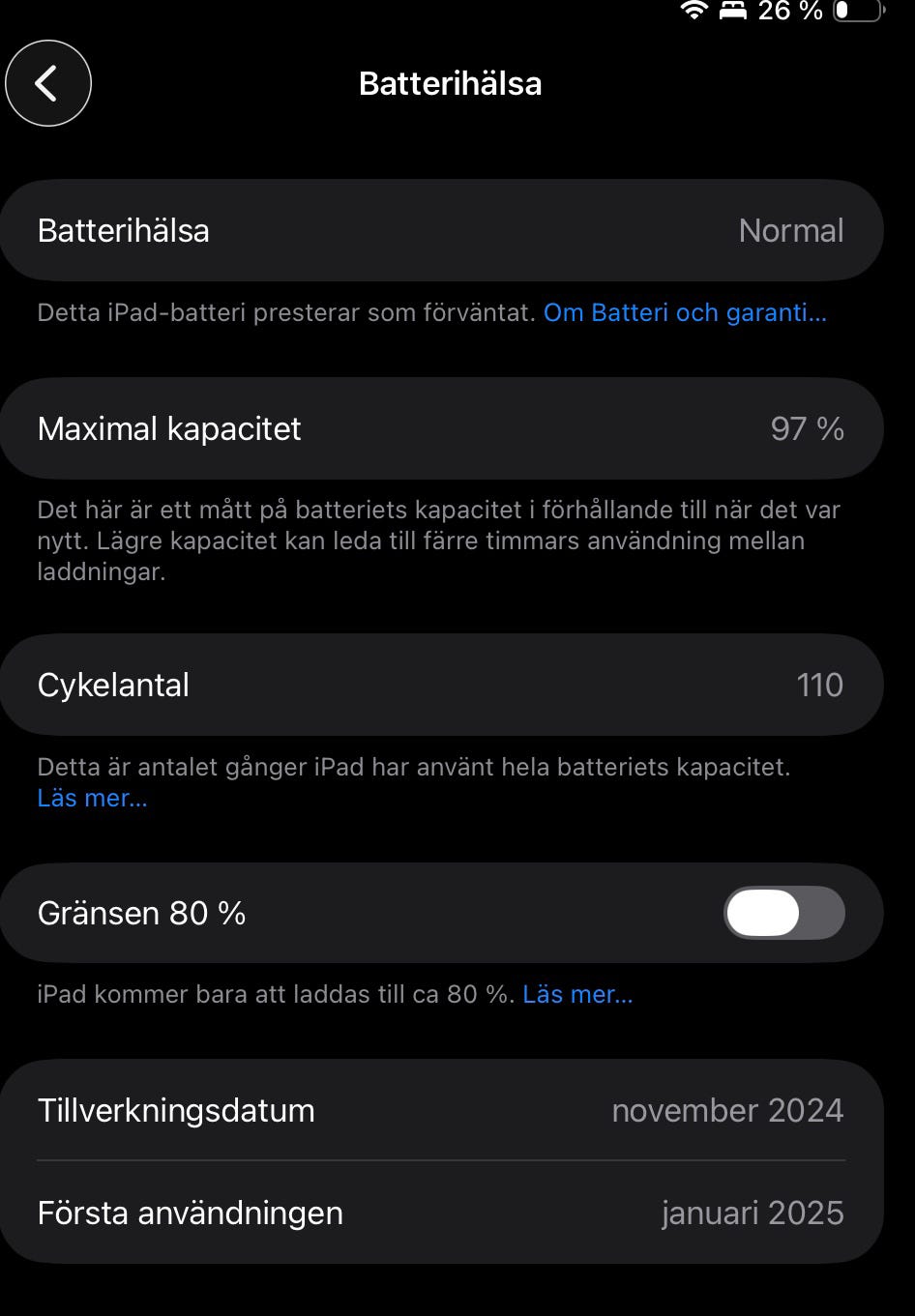Toggle the Gränsen 80 % switch
The width and height of the screenshot is (915, 1316).
[783, 914]
